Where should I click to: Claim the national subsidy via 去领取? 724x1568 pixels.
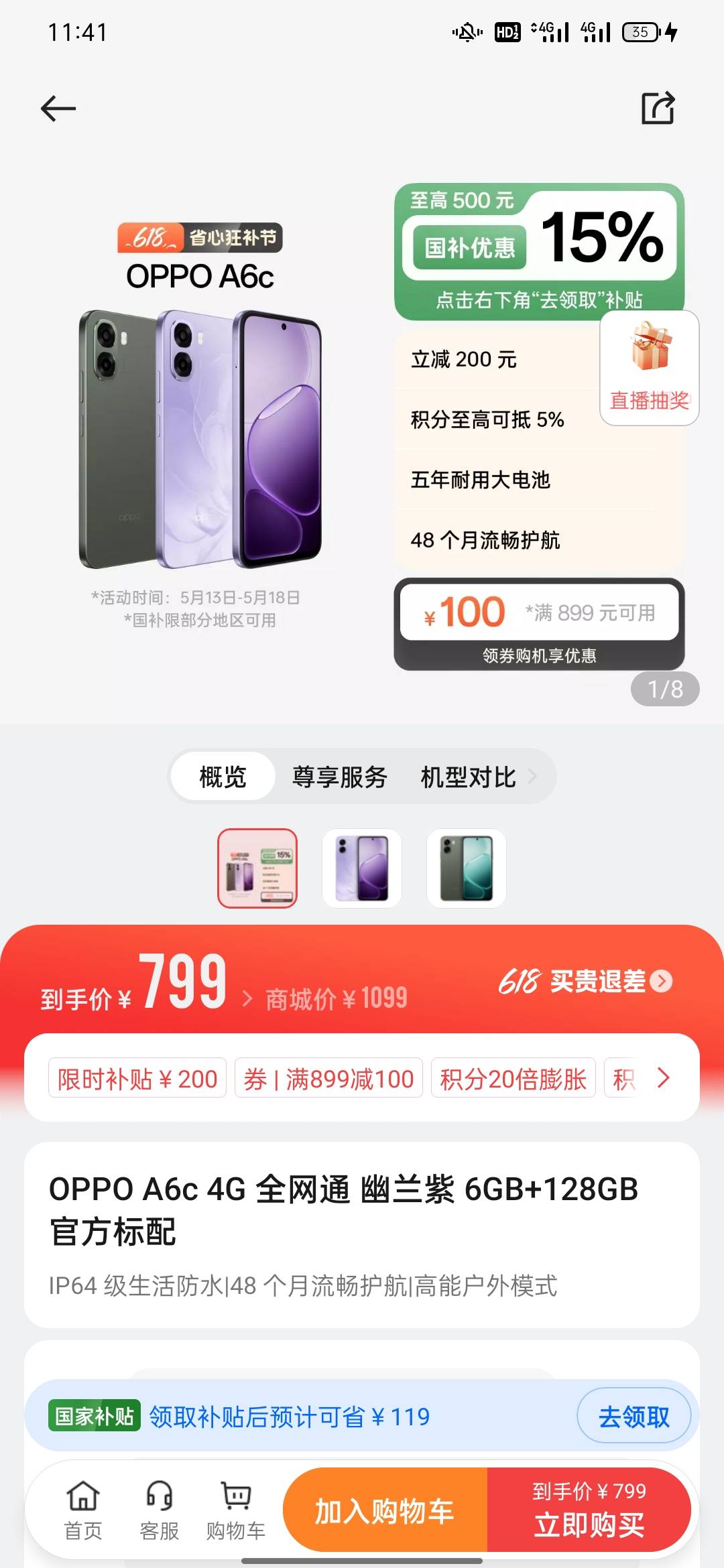[x=633, y=1415]
